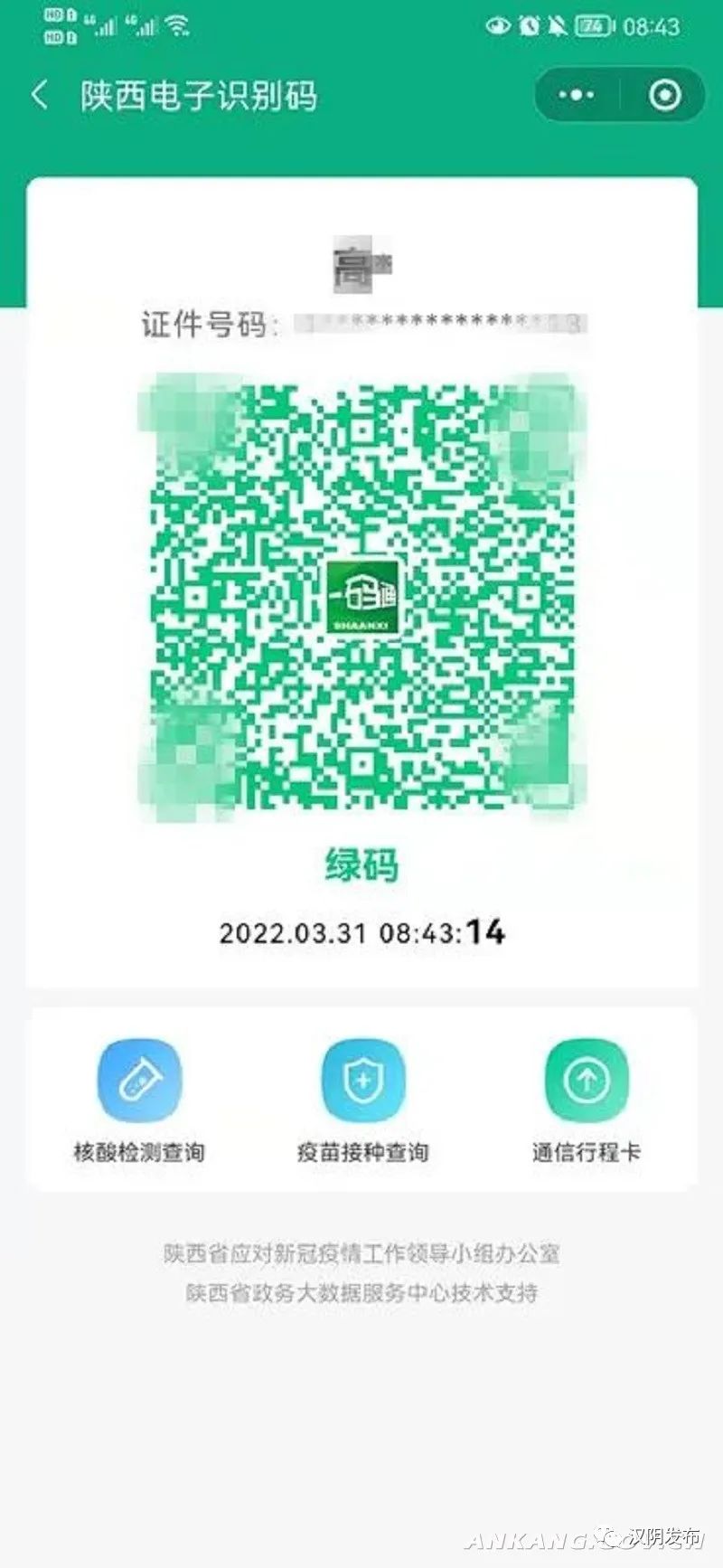The image size is (723, 1568).
Task: Open the mini program three-dot menu
Action: click(577, 95)
